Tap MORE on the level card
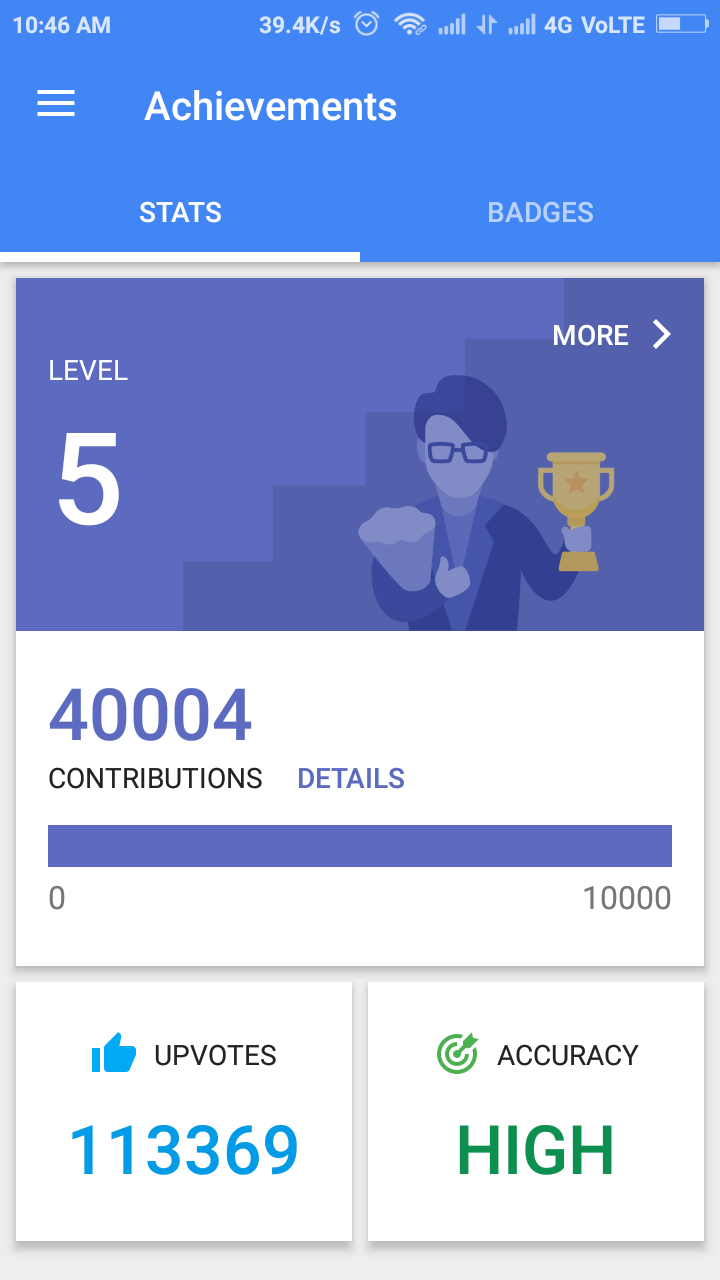The width and height of the screenshot is (720, 1280). [611, 335]
